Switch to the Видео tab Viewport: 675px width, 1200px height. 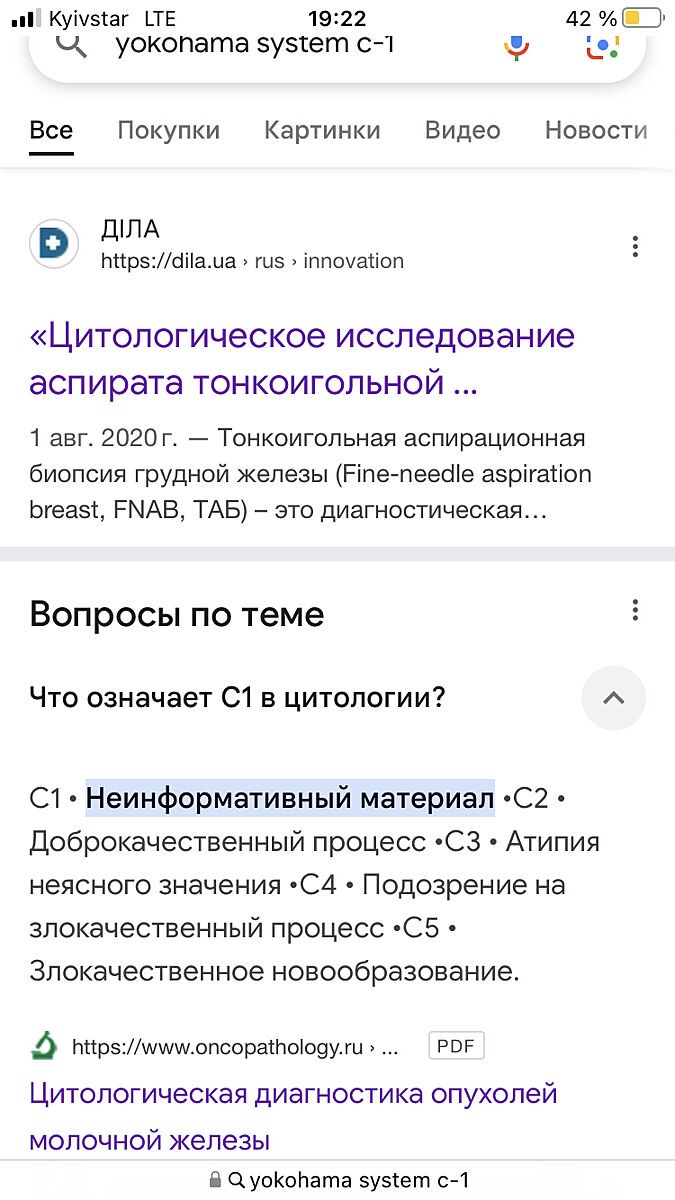(x=462, y=130)
